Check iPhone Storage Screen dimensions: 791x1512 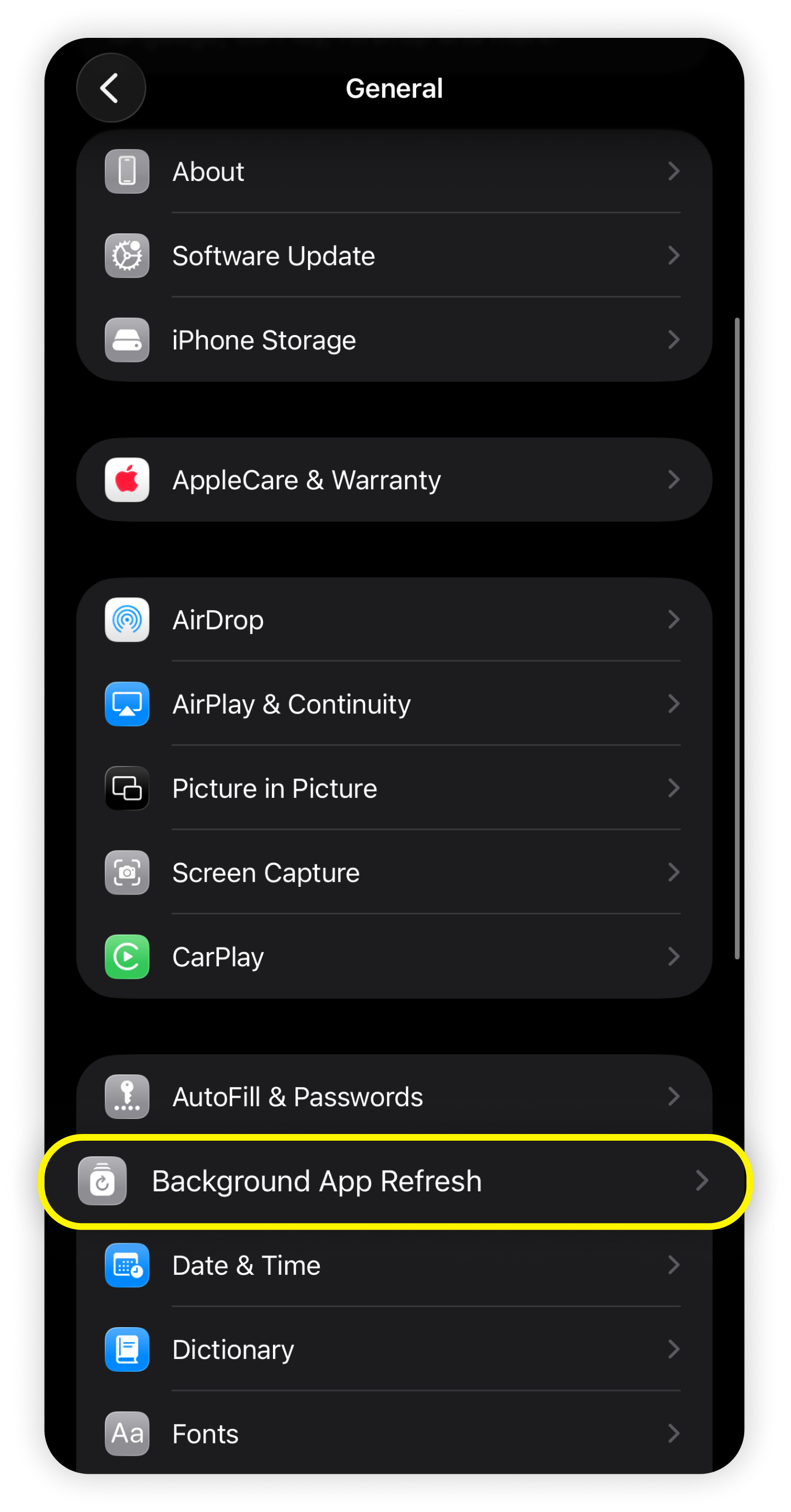point(393,341)
